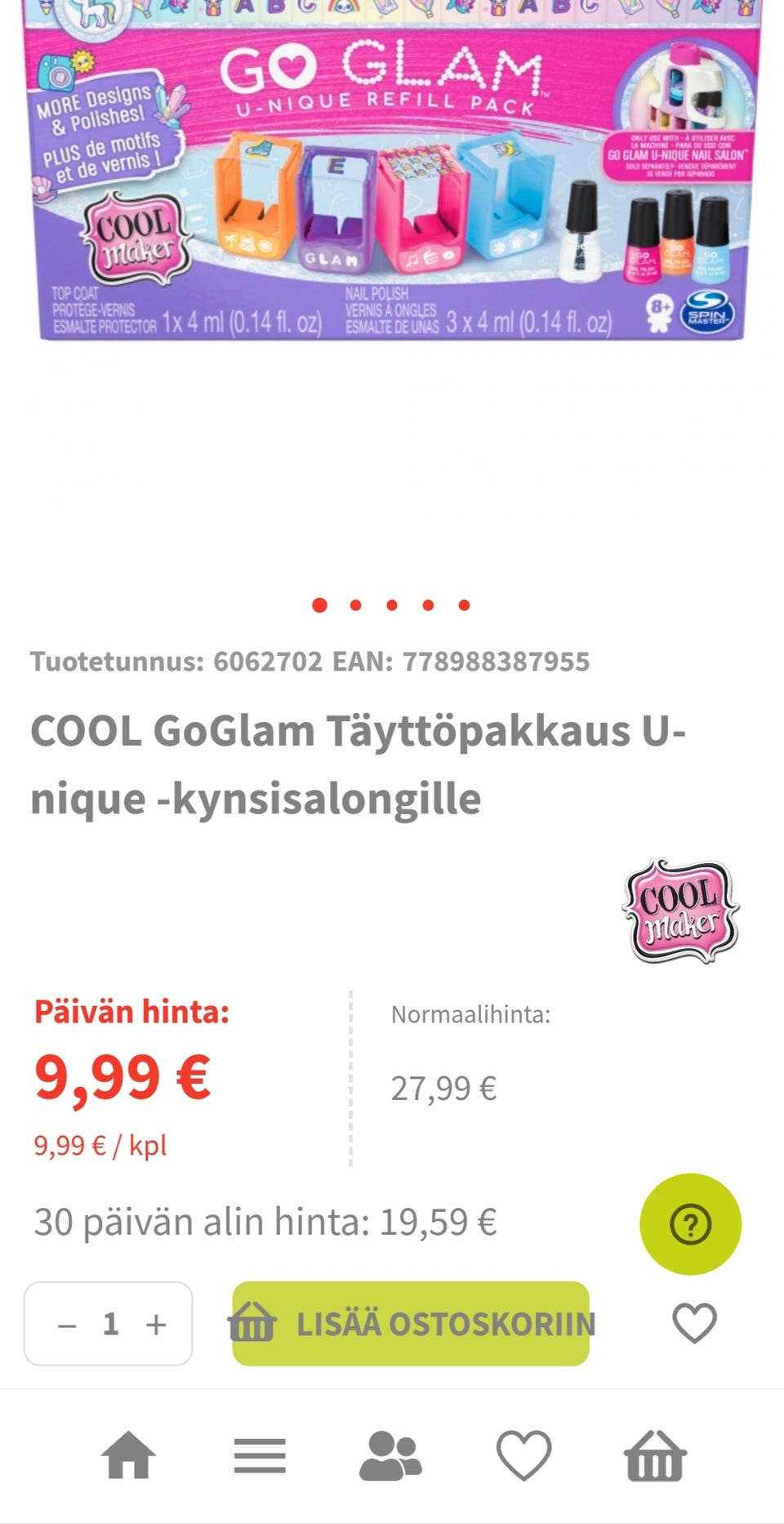Viewport: 784px width, 1524px height.
Task: Select the fourth slide indicator dot
Action: 428,604
